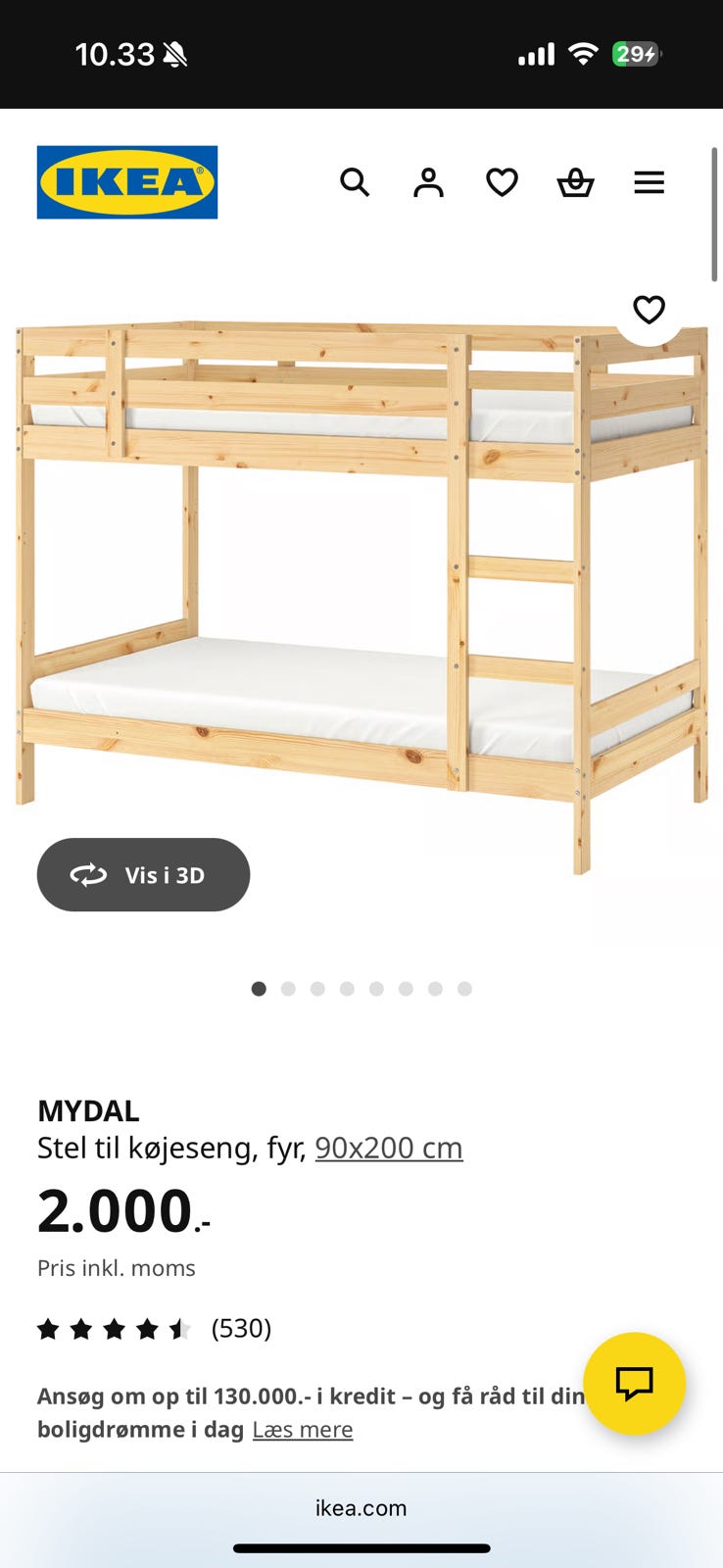Image resolution: width=723 pixels, height=1568 pixels.
Task: Open the search magnifier icon
Action: (x=355, y=182)
